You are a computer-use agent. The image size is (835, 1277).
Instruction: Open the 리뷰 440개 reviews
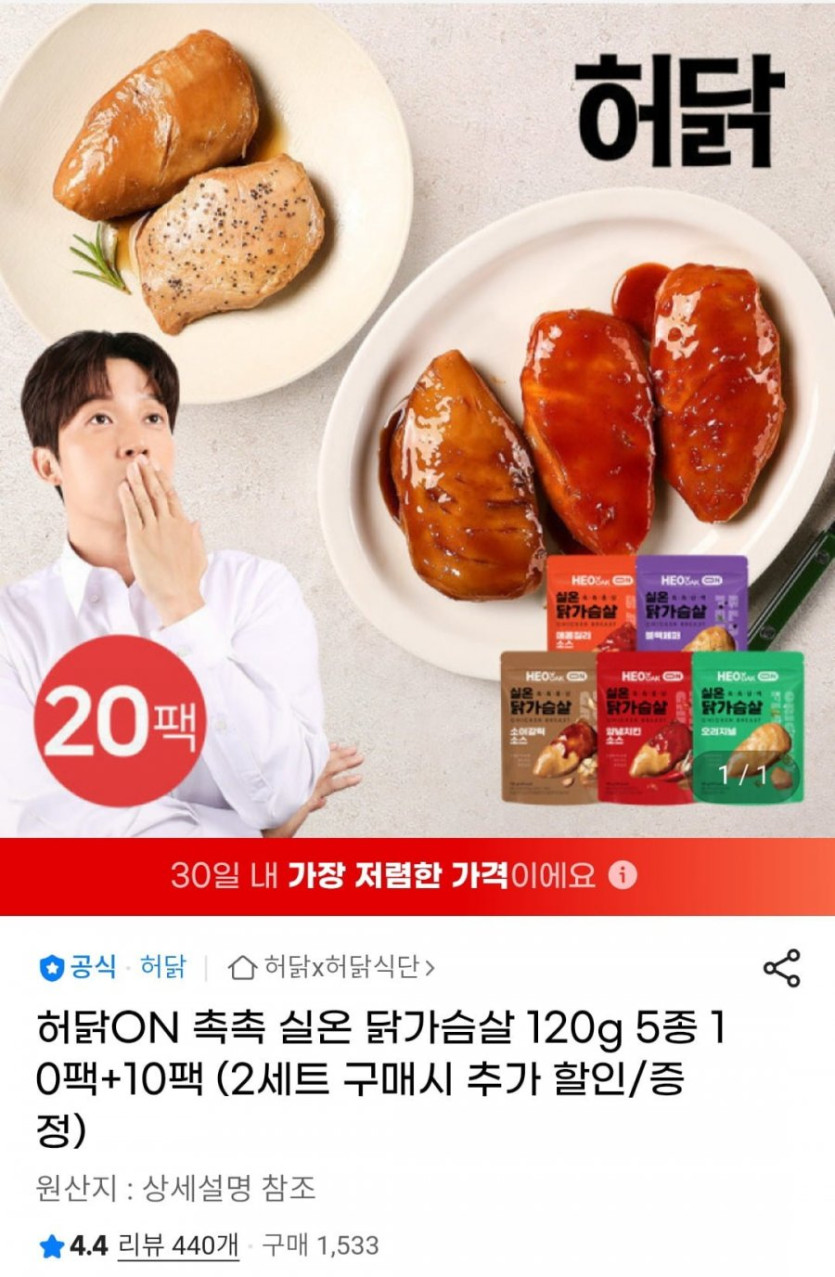[x=178, y=1246]
